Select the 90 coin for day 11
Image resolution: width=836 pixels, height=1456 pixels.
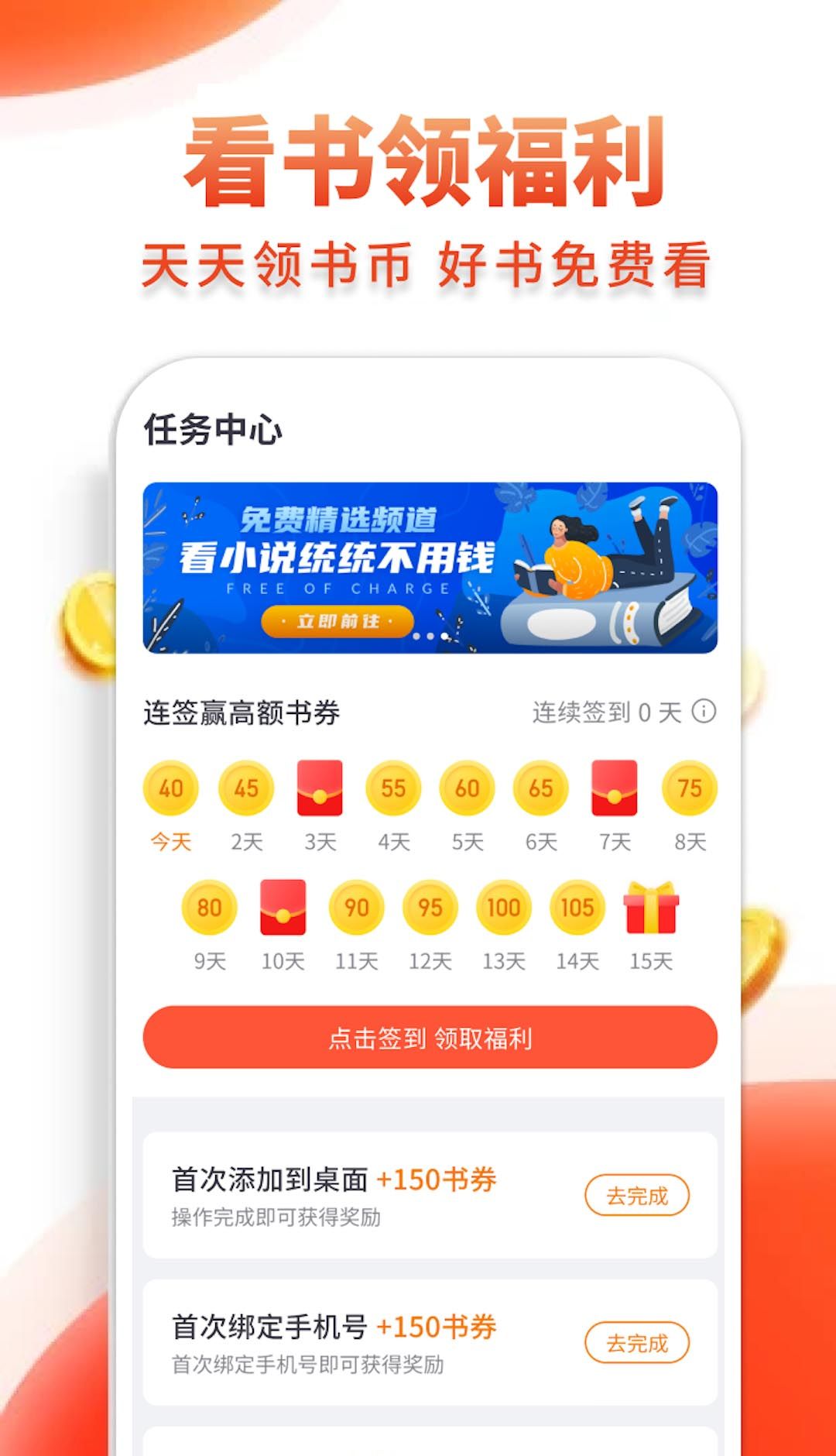[x=355, y=908]
